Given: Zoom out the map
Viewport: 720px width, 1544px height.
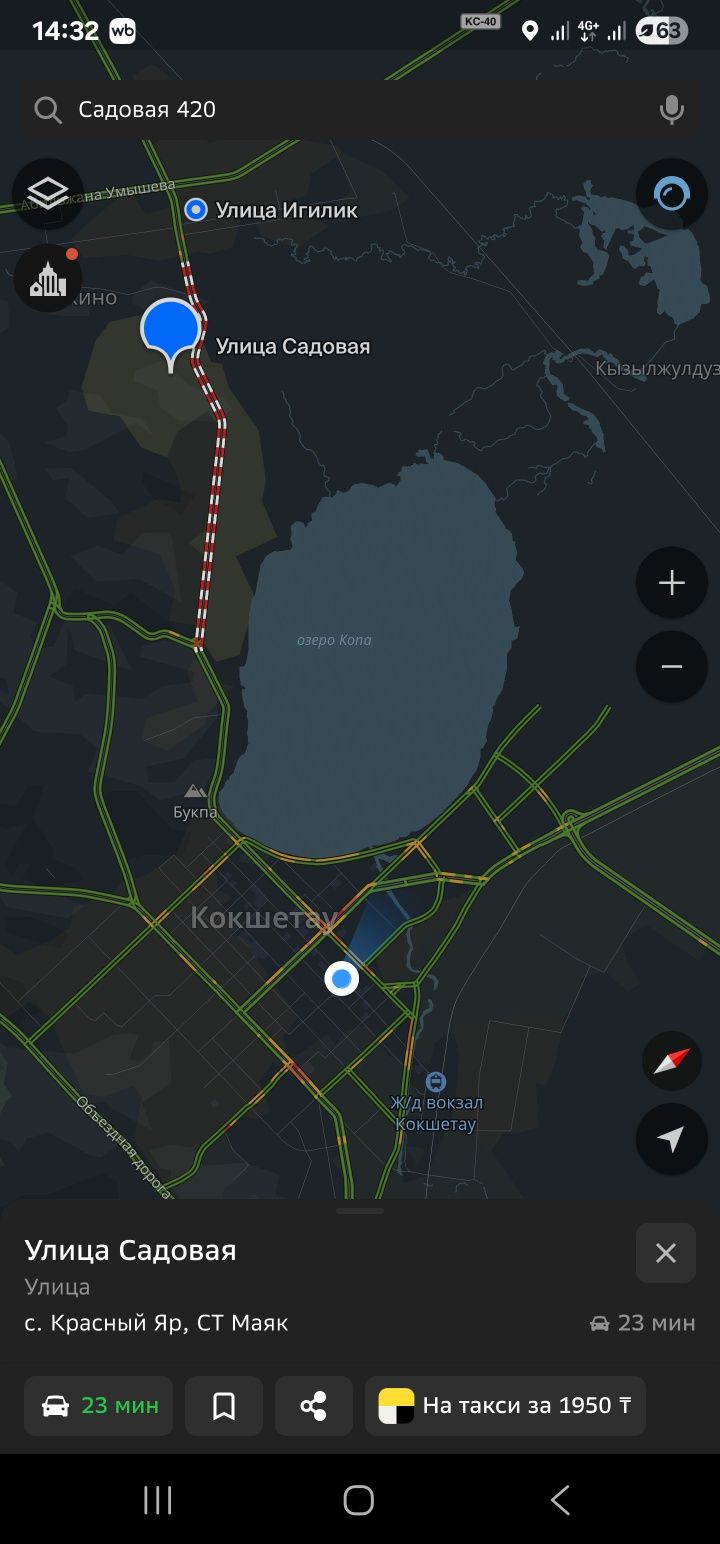Looking at the screenshot, I should coord(671,667).
